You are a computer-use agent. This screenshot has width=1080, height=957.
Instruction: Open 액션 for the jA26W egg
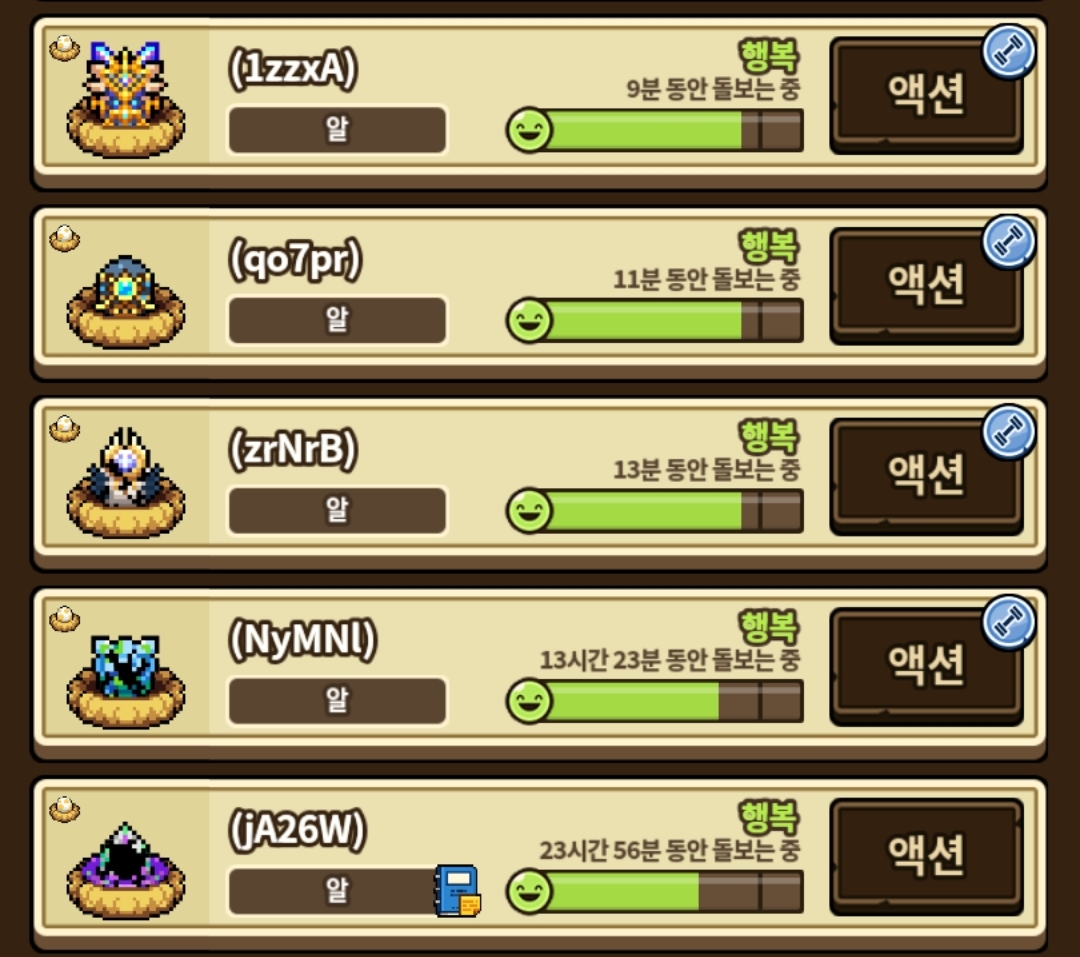pyautogui.click(x=926, y=856)
